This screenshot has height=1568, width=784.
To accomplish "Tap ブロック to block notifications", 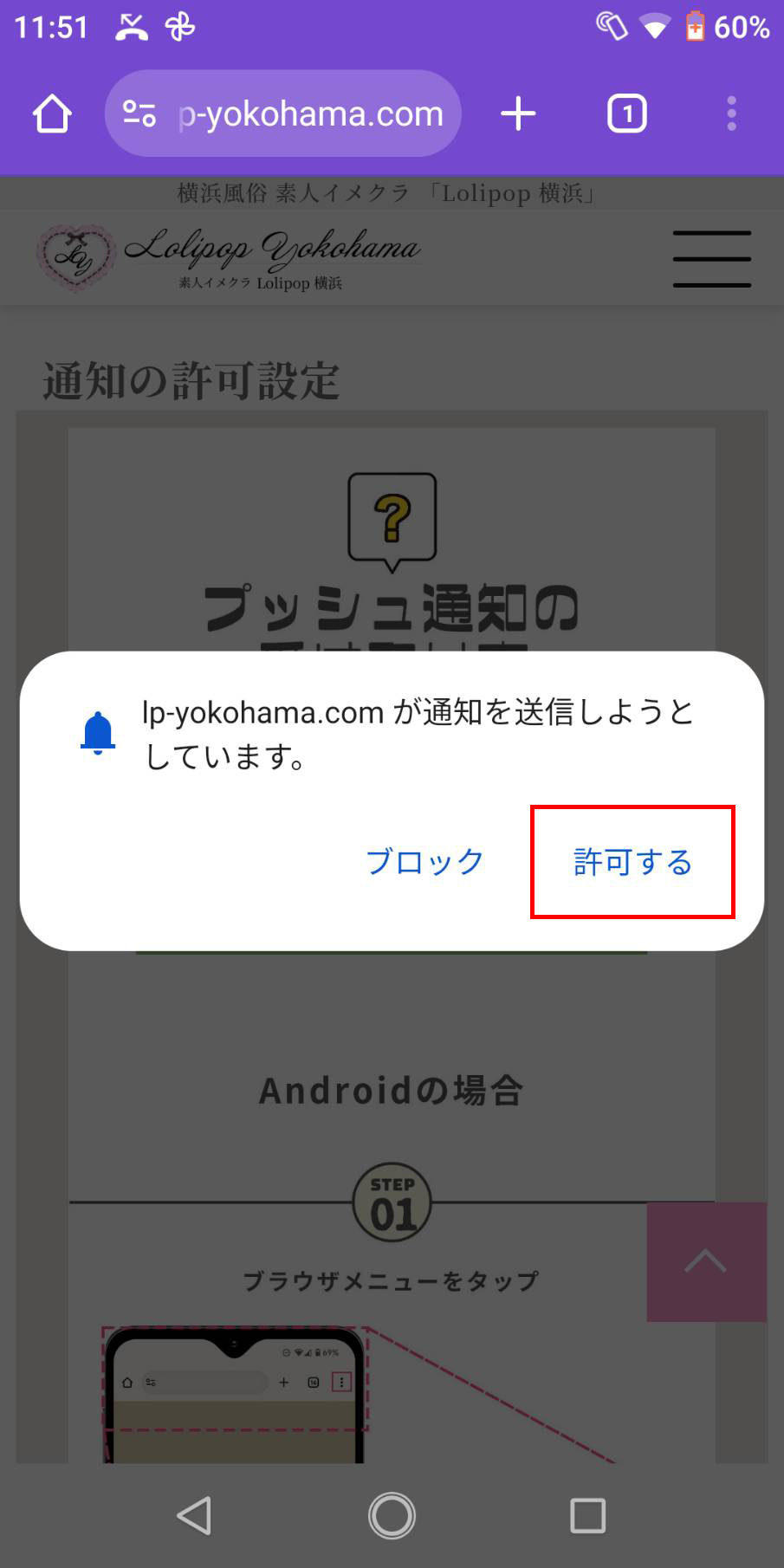I will pyautogui.click(x=424, y=862).
